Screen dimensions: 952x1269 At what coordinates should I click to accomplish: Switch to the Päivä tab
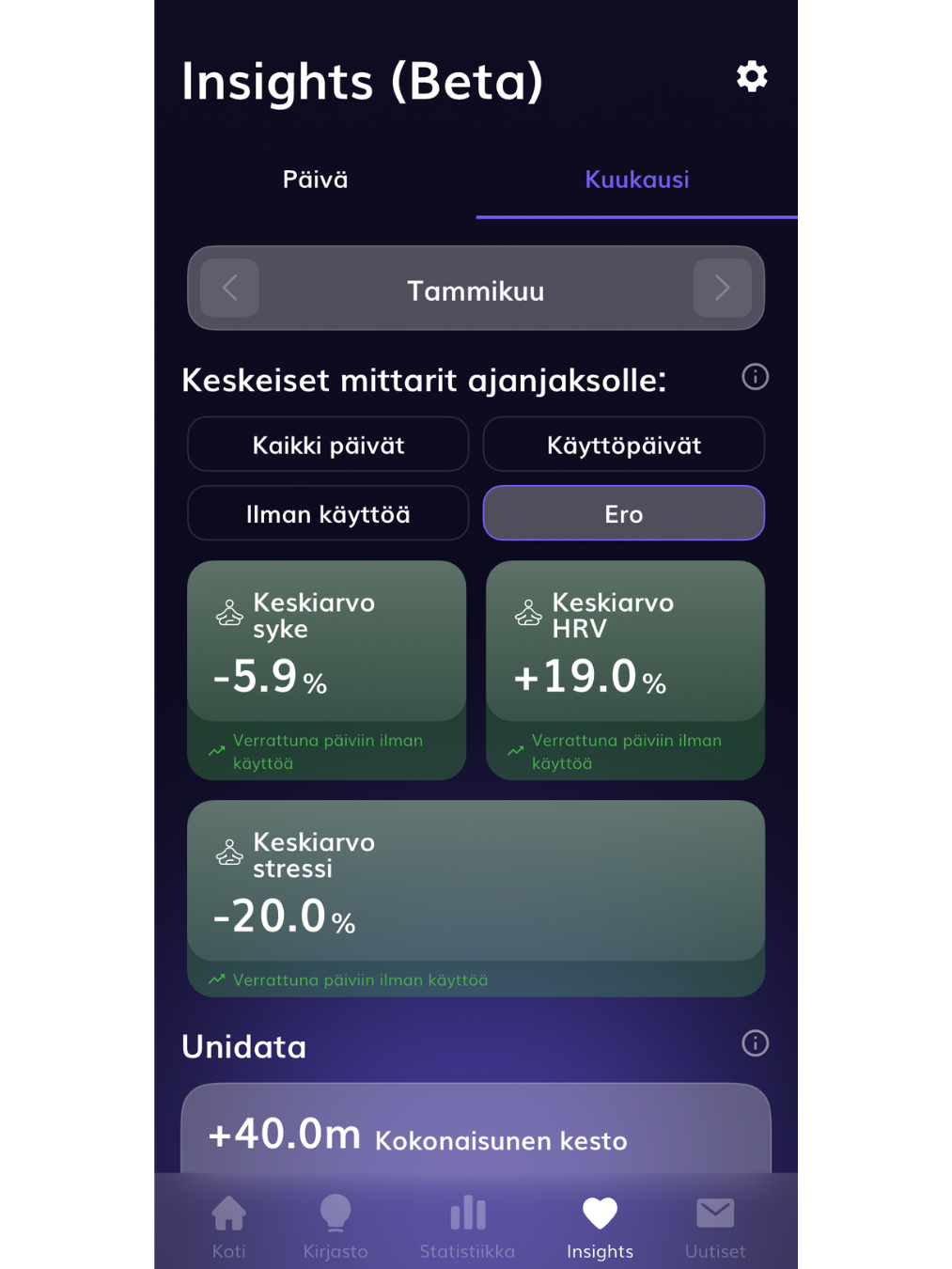(315, 180)
